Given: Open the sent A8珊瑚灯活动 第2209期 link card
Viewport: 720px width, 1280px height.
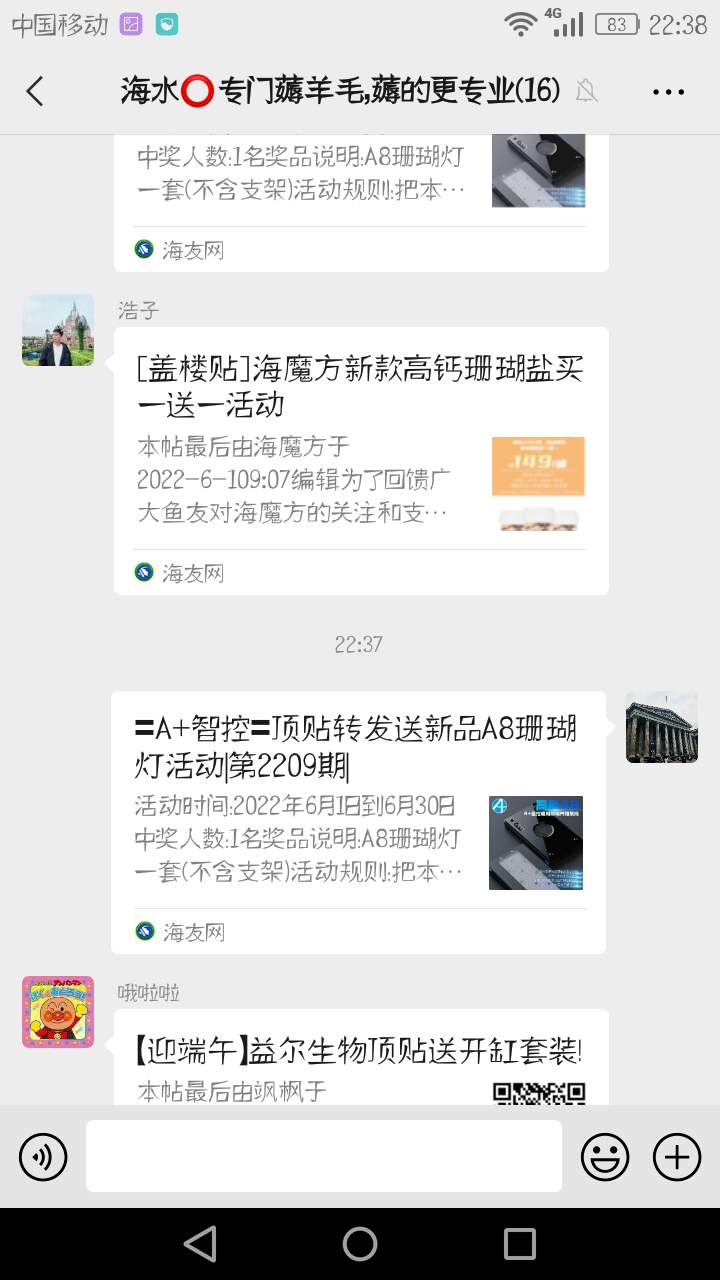Looking at the screenshot, I should point(358,821).
